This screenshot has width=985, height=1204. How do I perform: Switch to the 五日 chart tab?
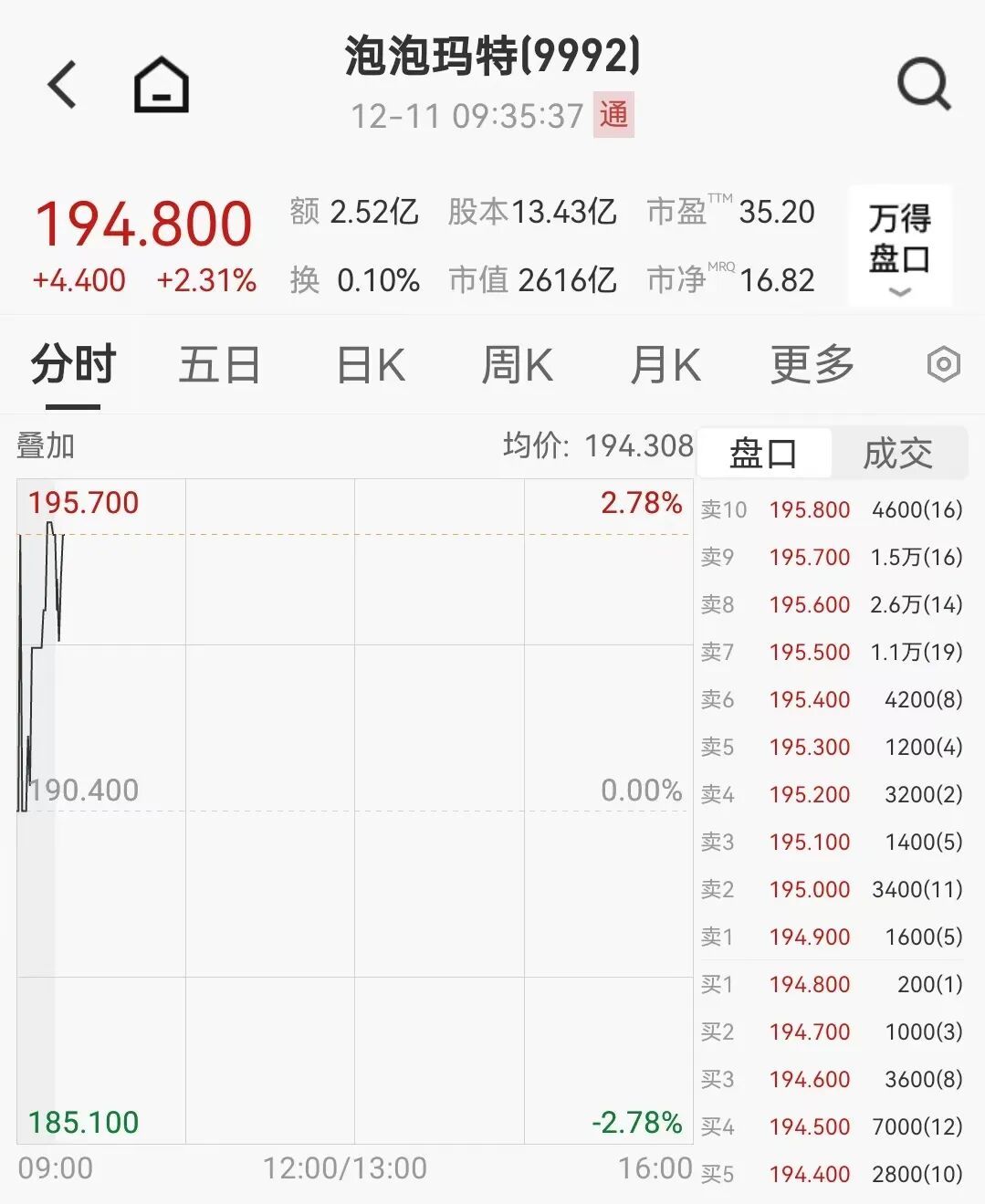click(x=219, y=365)
